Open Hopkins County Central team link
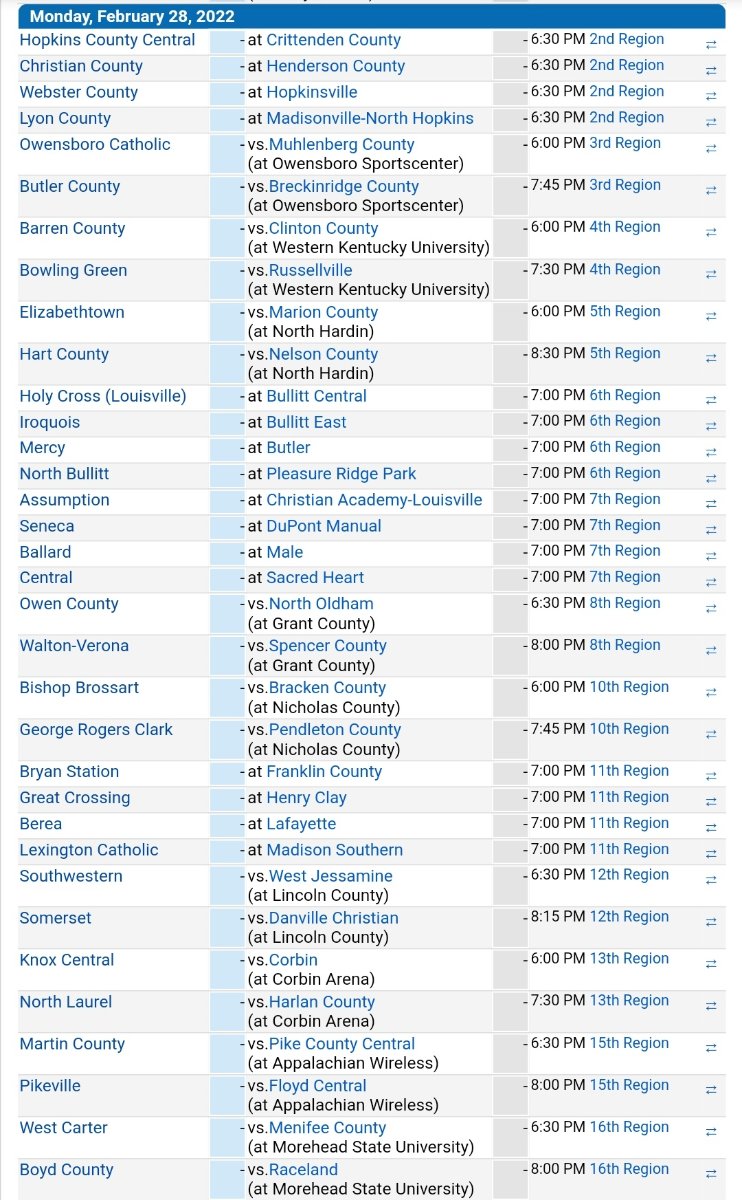 108,40
